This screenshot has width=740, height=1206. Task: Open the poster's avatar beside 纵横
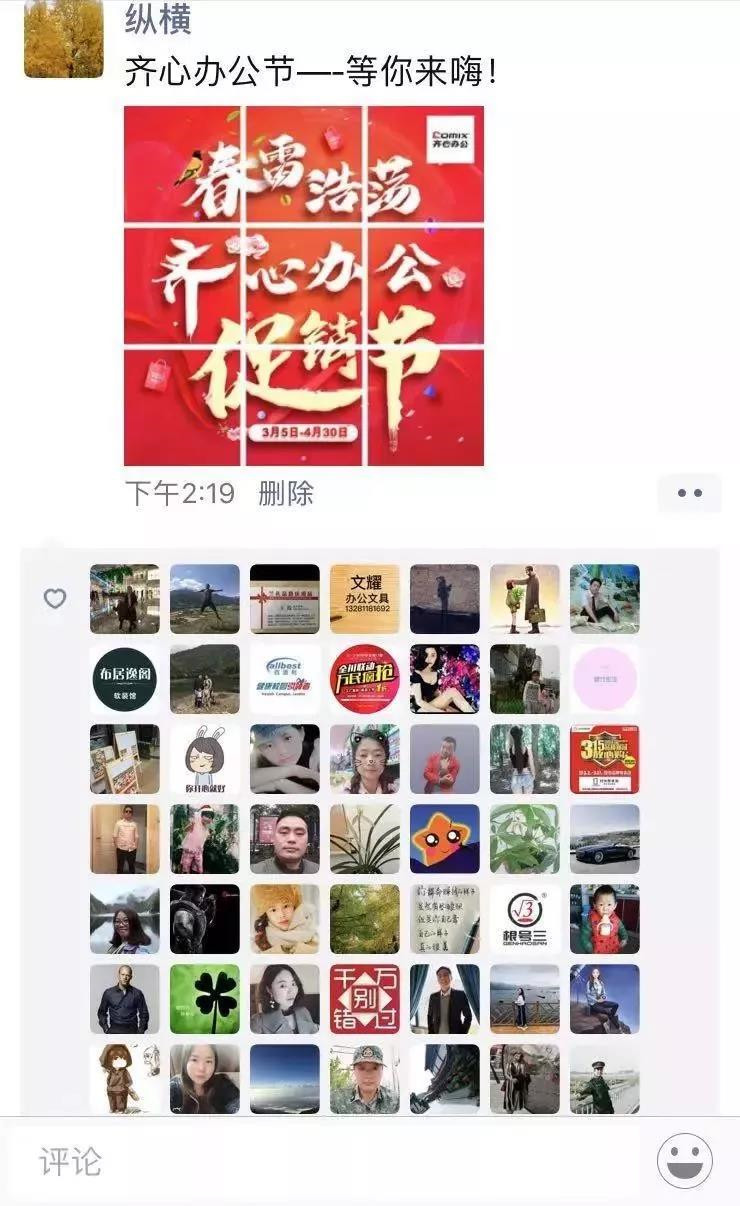[x=63, y=38]
